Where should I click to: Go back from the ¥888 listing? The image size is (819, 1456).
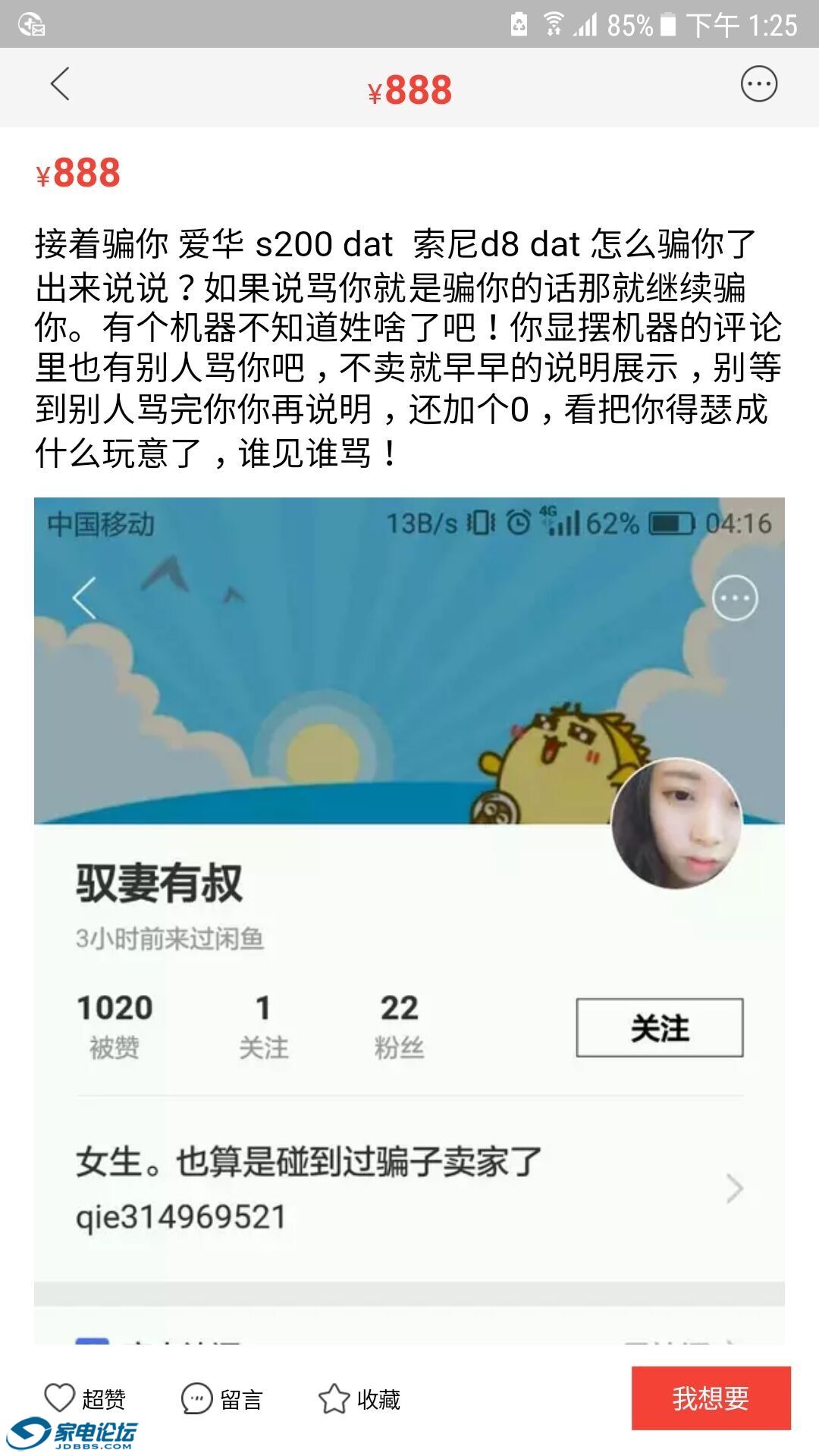point(61,84)
